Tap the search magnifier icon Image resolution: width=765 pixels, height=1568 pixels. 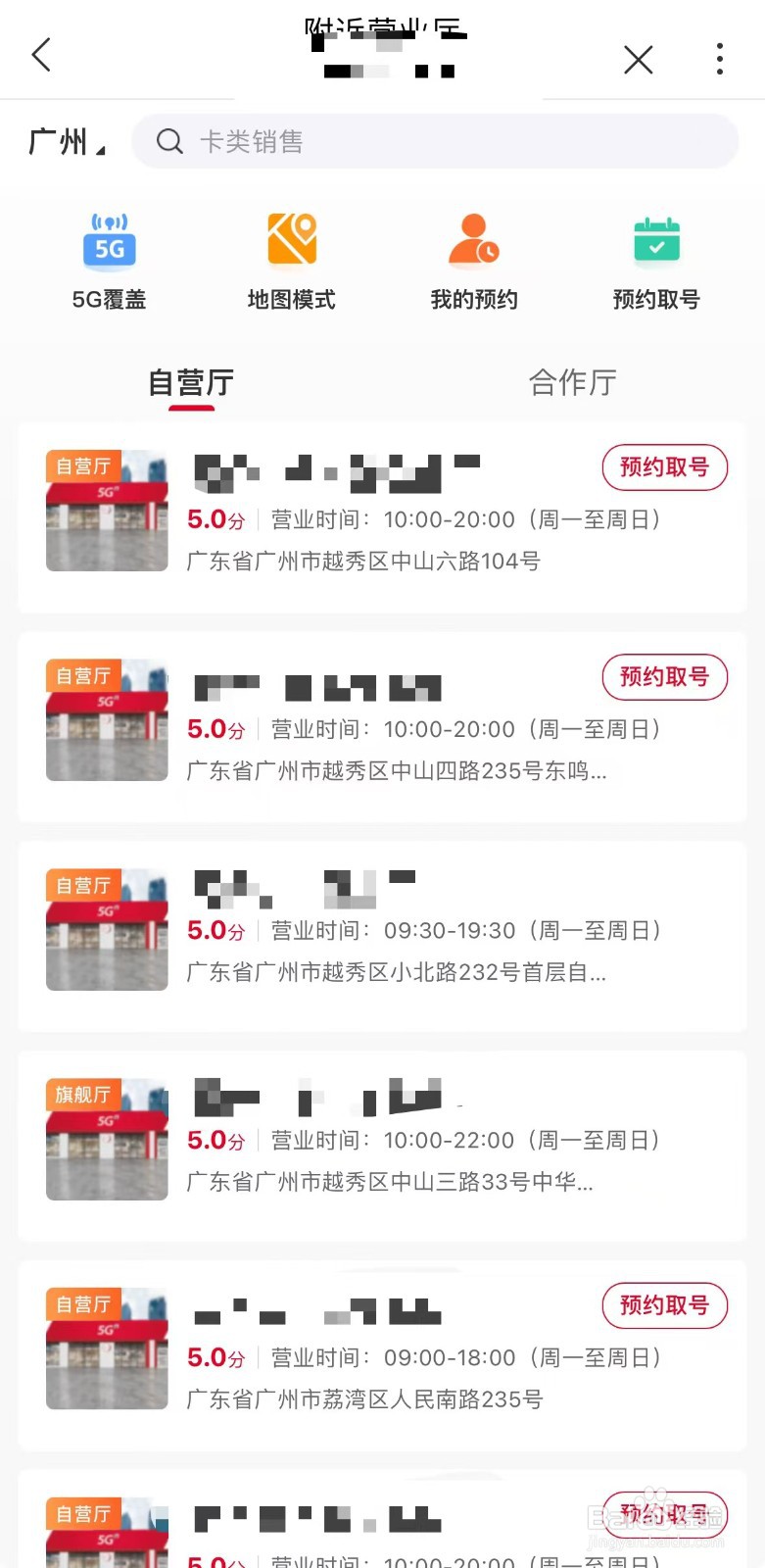pyautogui.click(x=169, y=141)
